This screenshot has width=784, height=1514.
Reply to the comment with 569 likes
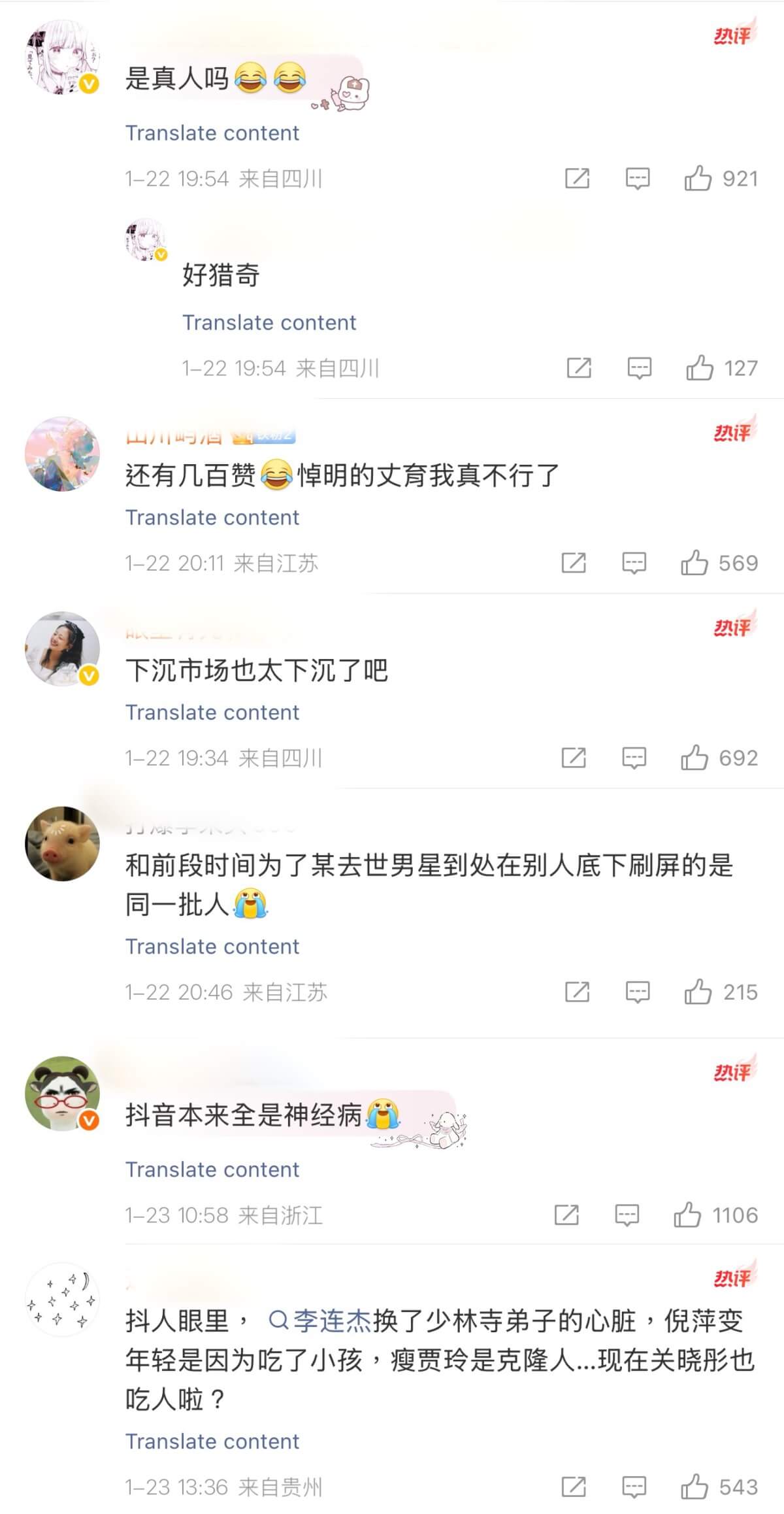[x=634, y=563]
